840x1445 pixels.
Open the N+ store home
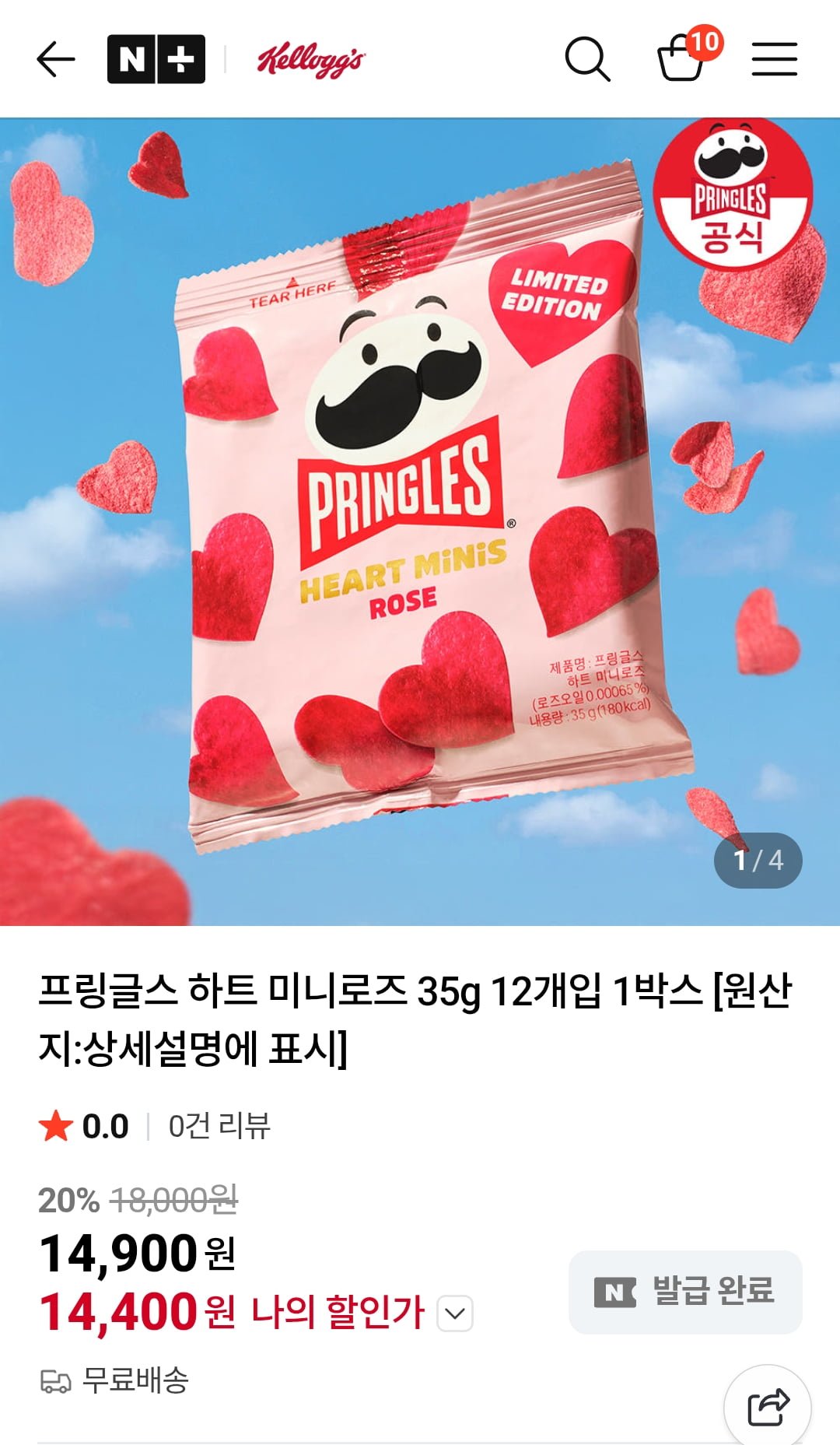[156, 59]
